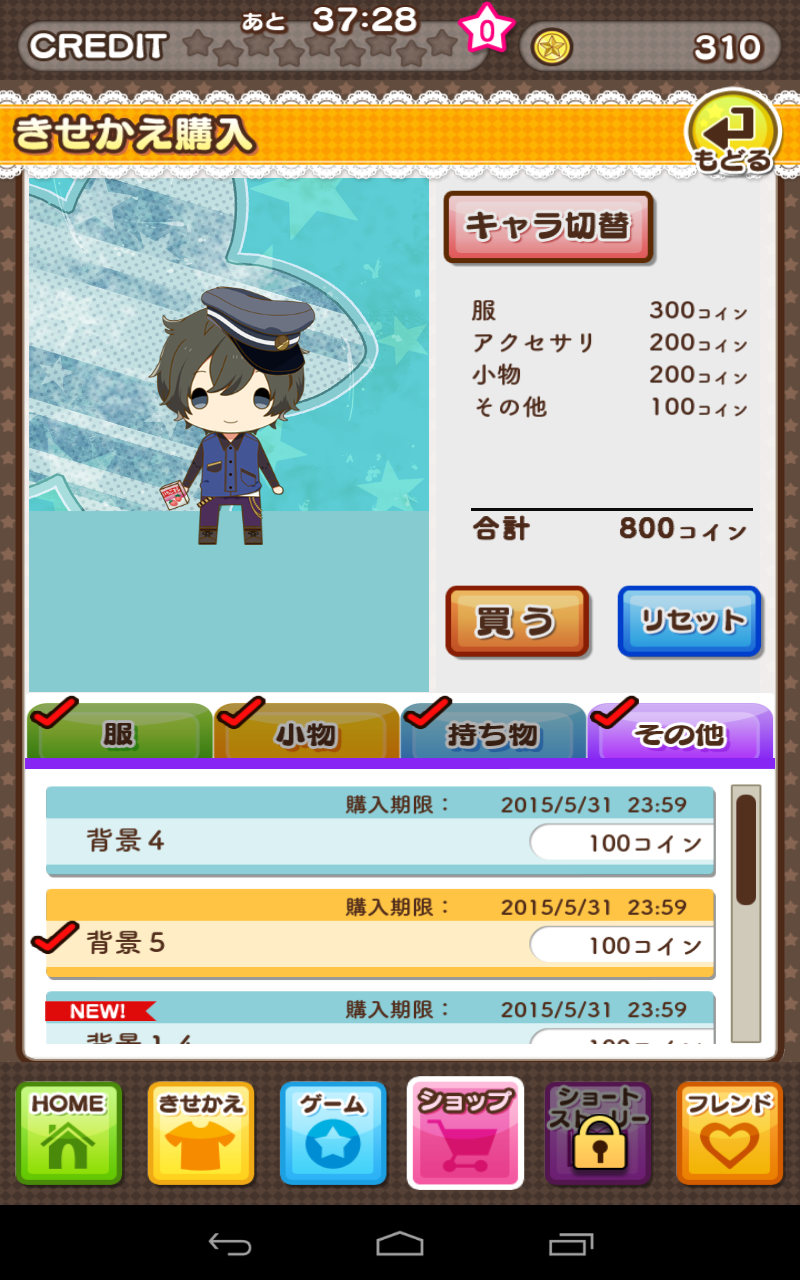Tap the Android home button
The height and width of the screenshot is (1280, 800).
click(x=400, y=1243)
